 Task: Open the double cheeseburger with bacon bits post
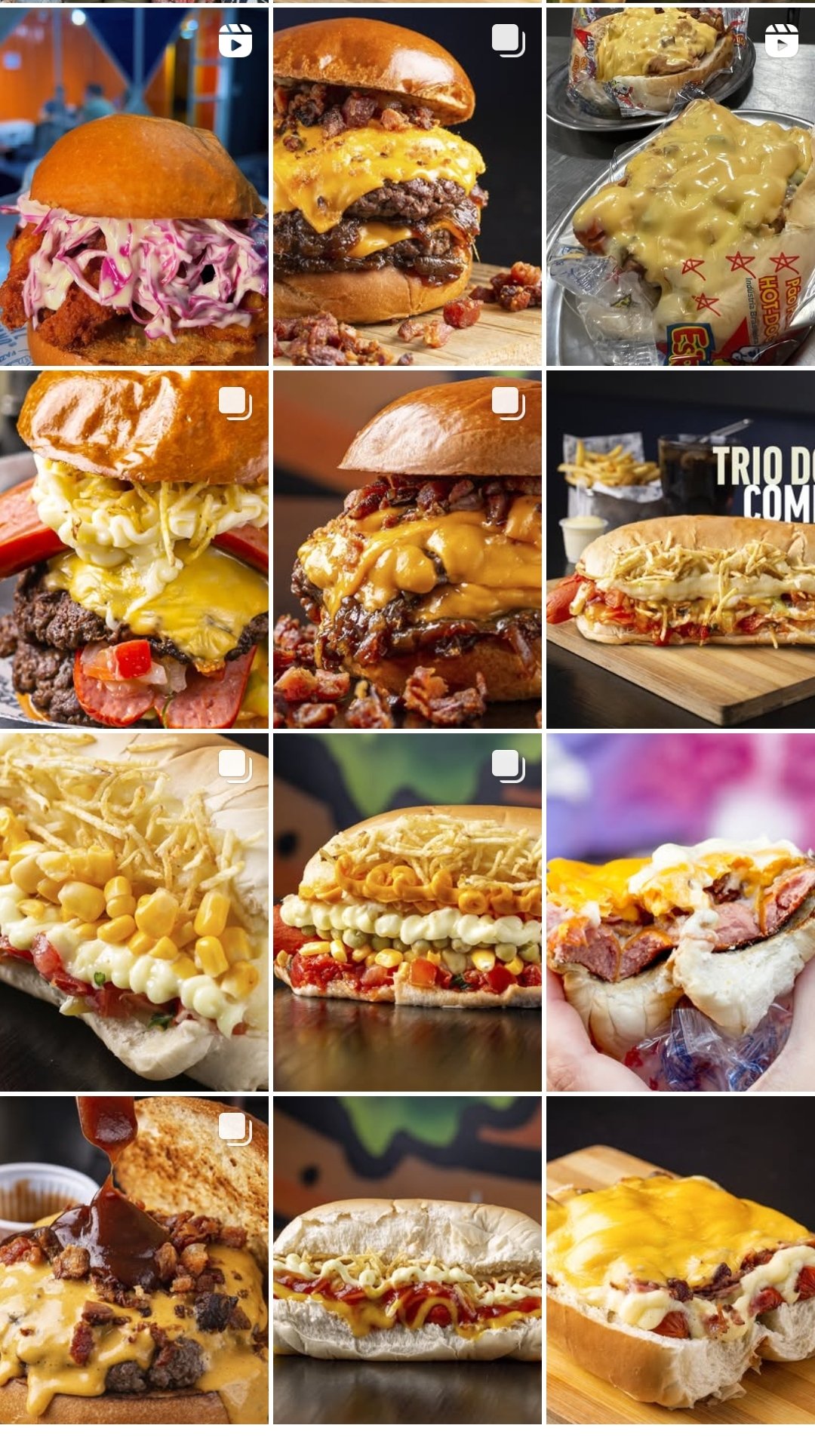407,187
